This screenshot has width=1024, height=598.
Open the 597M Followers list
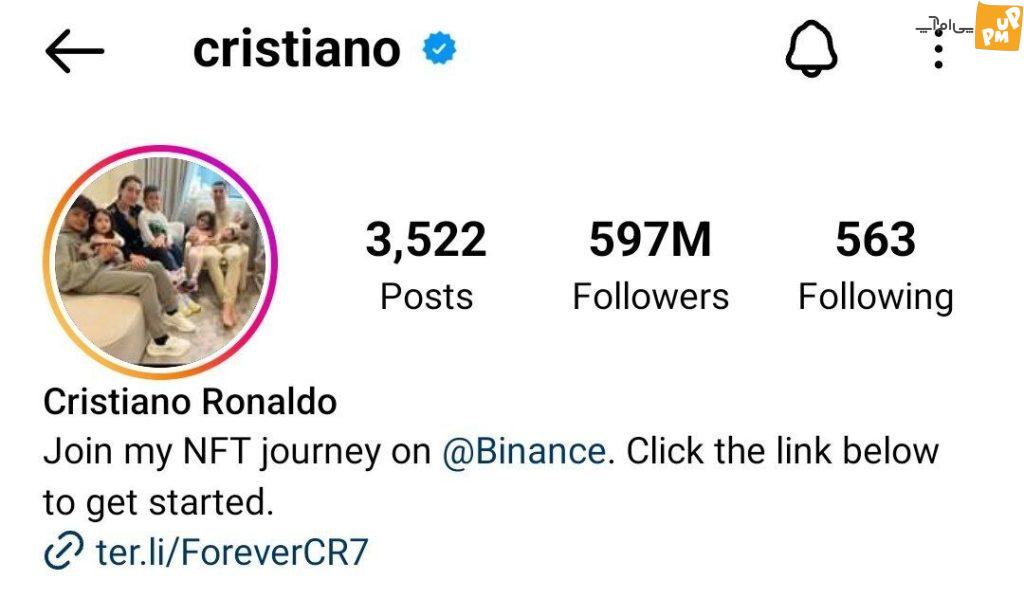click(x=650, y=265)
